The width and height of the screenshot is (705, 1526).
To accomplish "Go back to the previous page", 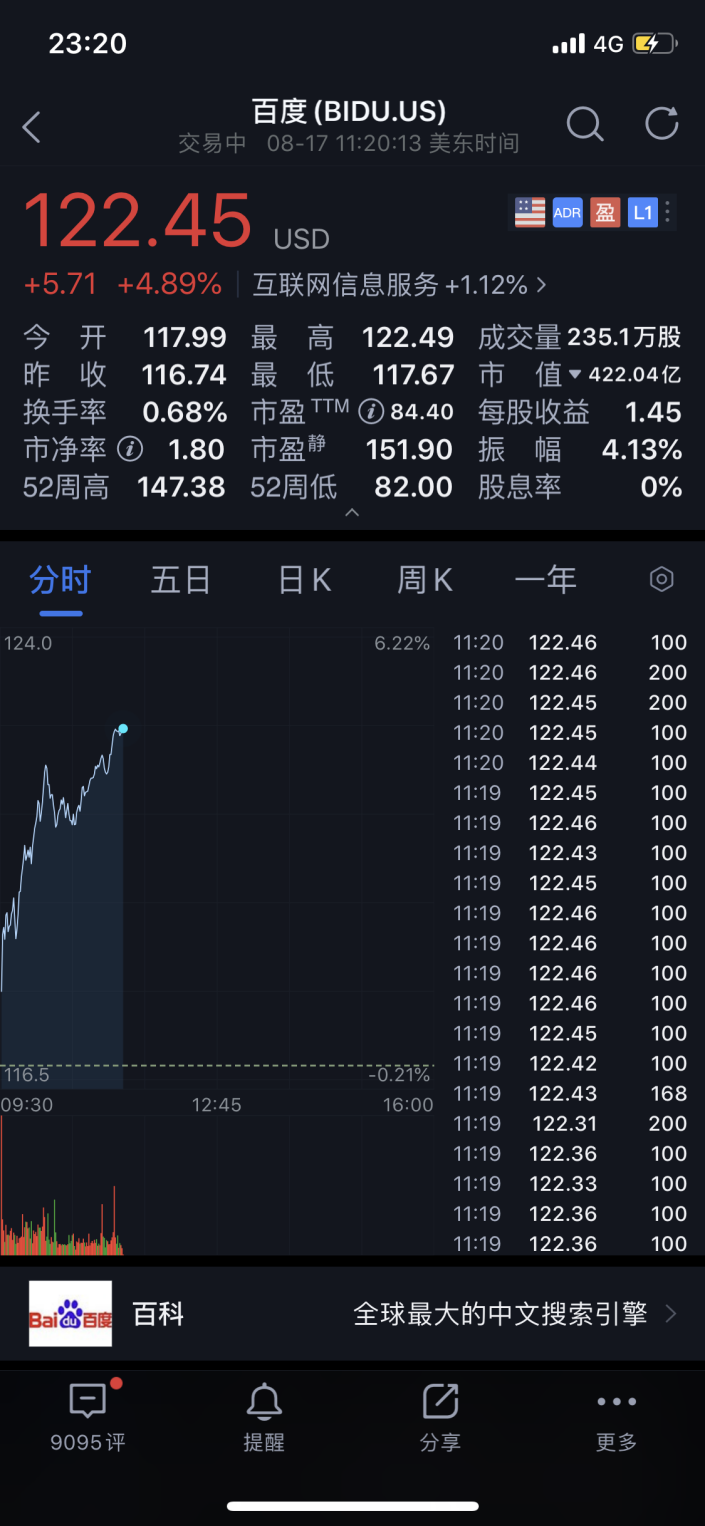I will 32,127.
